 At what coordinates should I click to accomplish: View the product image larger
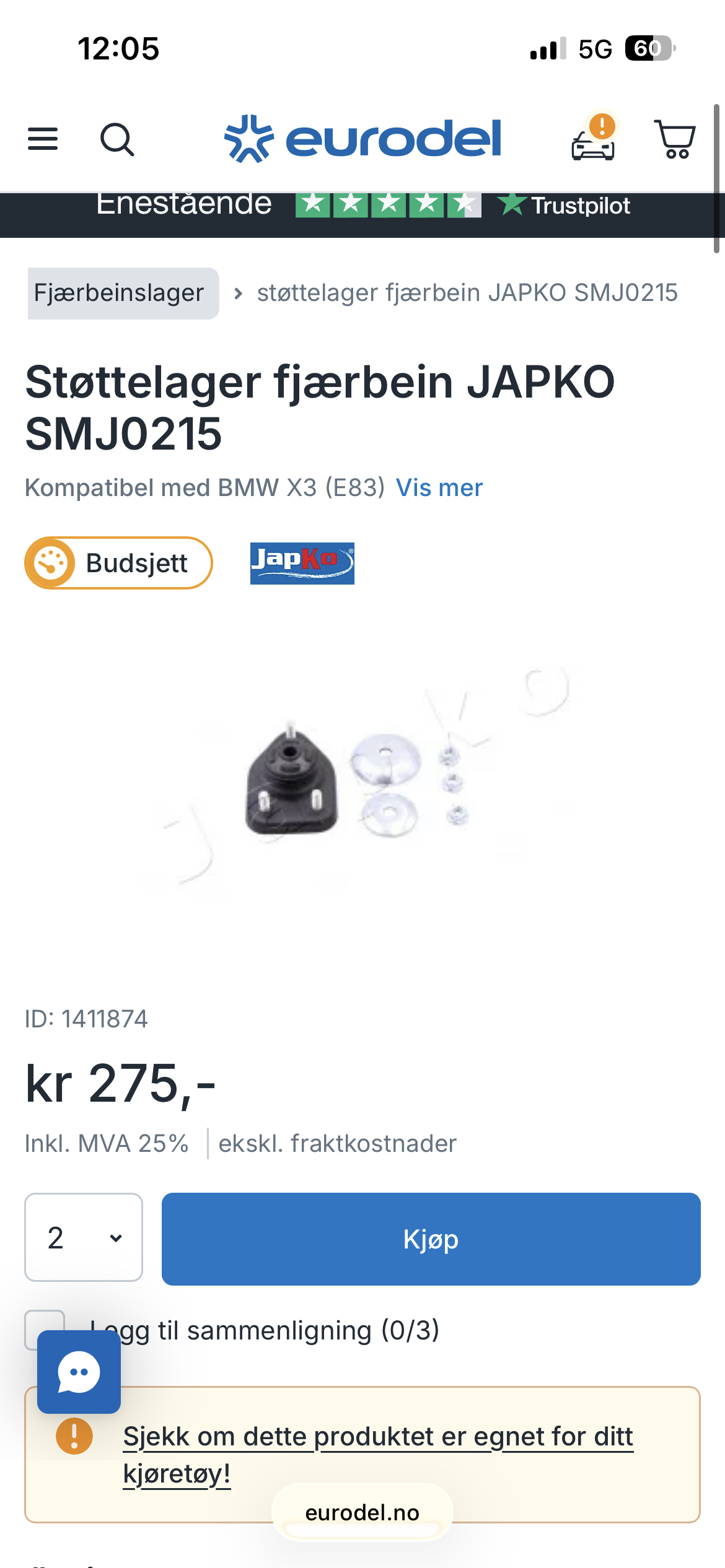[362, 779]
